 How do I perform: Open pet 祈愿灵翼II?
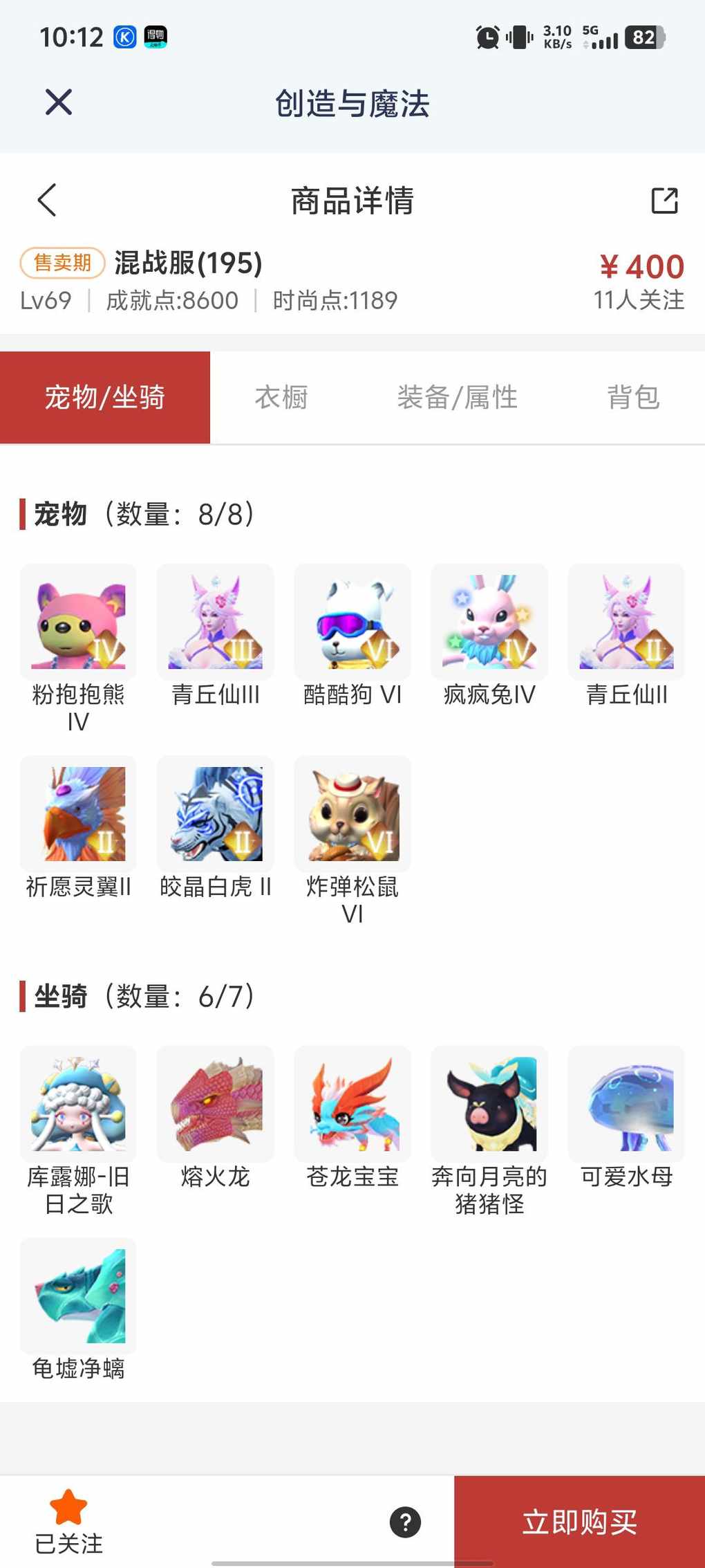(78, 814)
